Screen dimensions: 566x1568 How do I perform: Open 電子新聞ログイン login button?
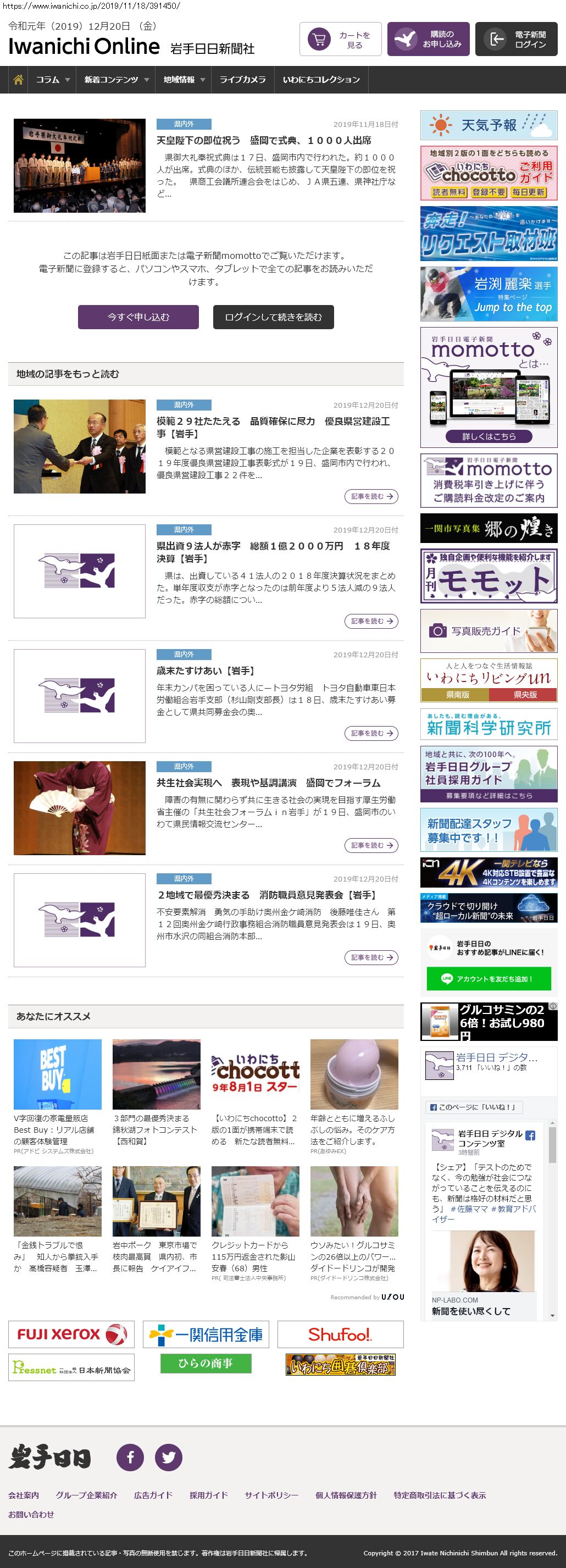516,40
